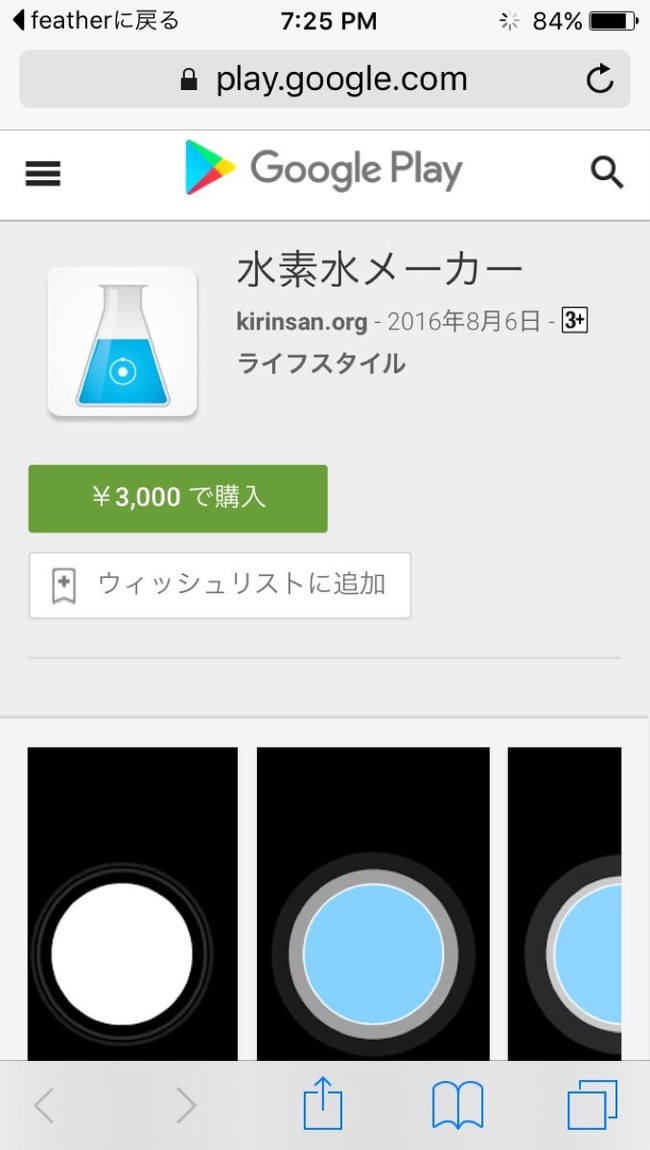
Task: Share this page from Safari toolbar
Action: pyautogui.click(x=323, y=1106)
